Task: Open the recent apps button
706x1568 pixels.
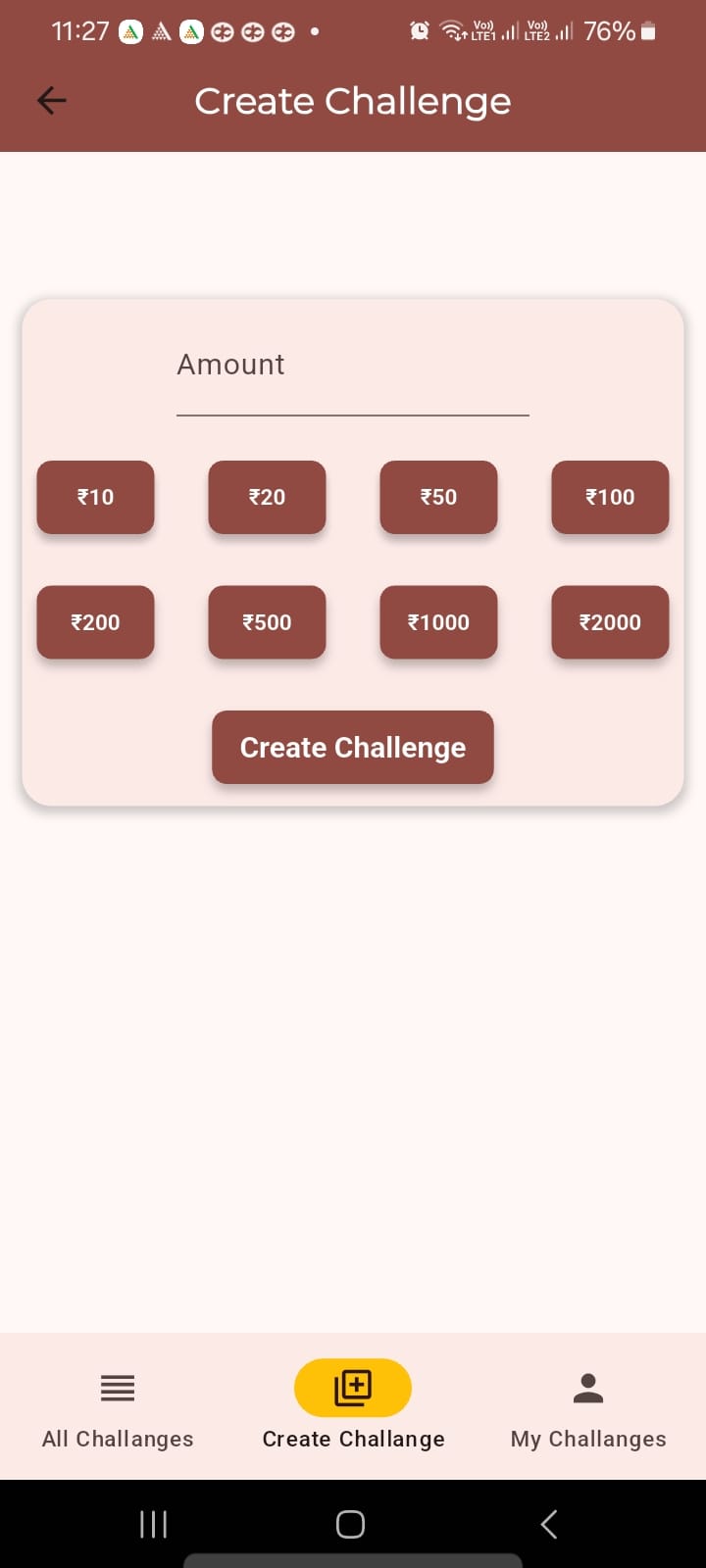Action: pyautogui.click(x=153, y=1524)
